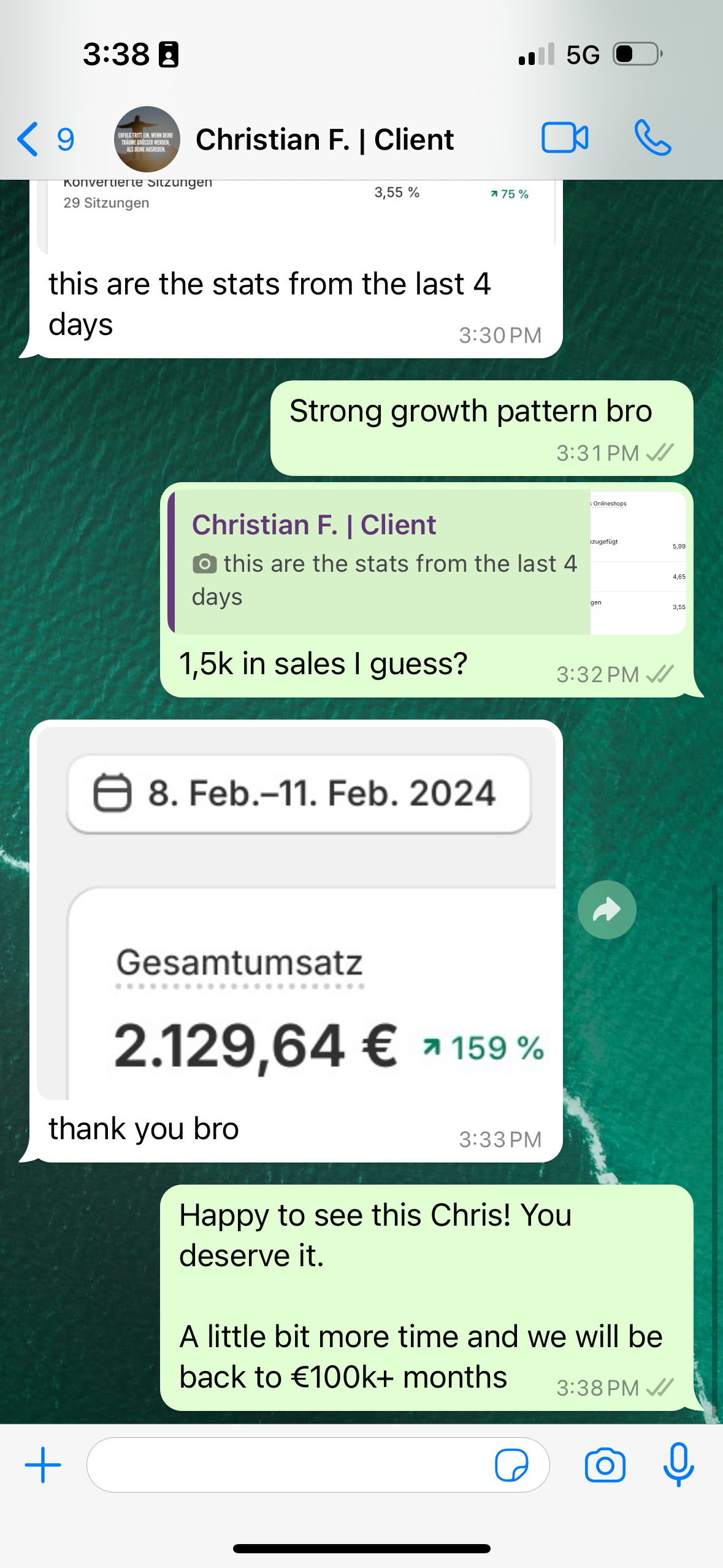The width and height of the screenshot is (723, 1568).
Task: Select the 'thank you bro' message
Action: [143, 1128]
